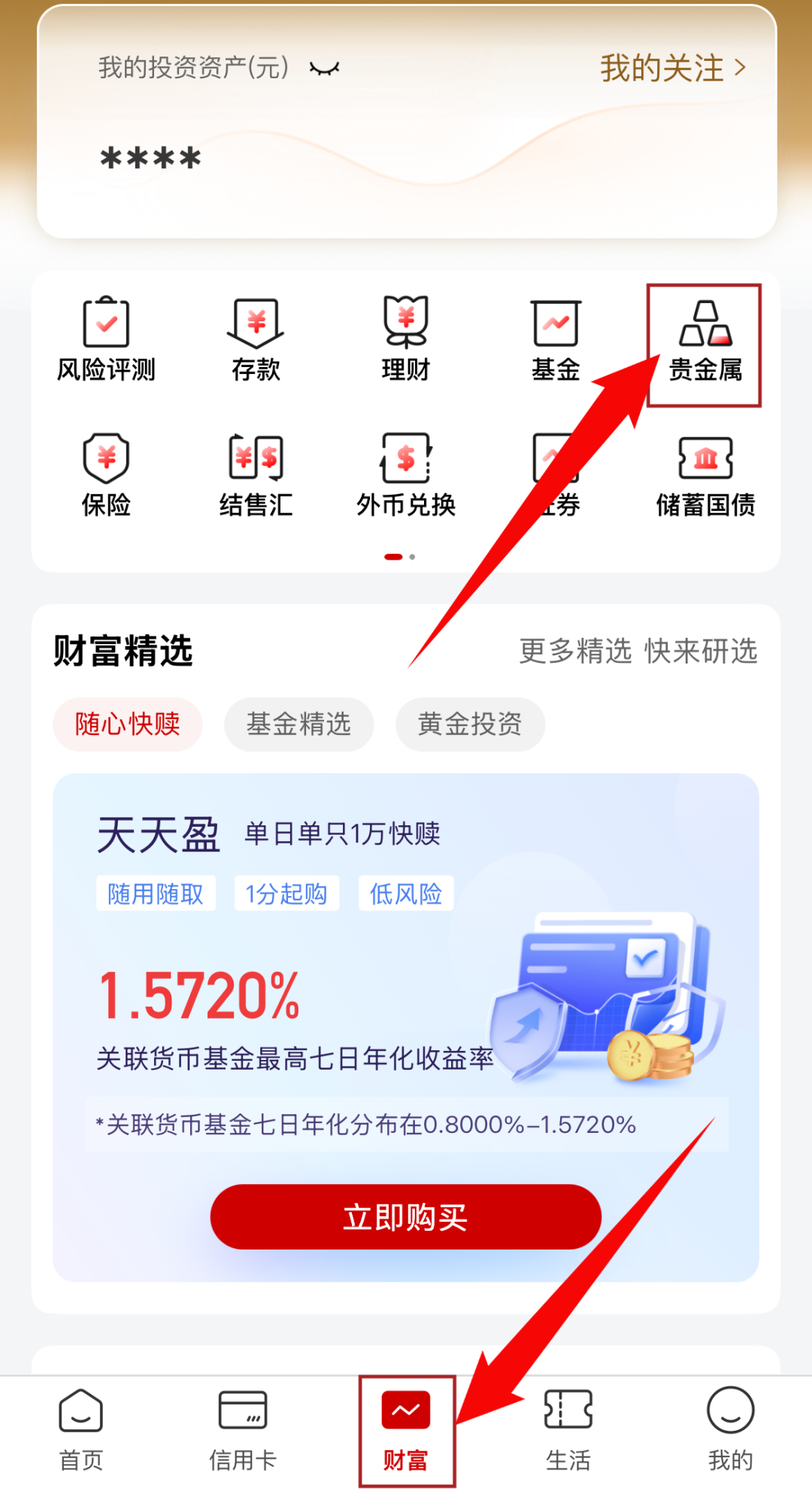Image resolution: width=812 pixels, height=1500 pixels.
Task: Open 基金 funds
Action: point(556,340)
